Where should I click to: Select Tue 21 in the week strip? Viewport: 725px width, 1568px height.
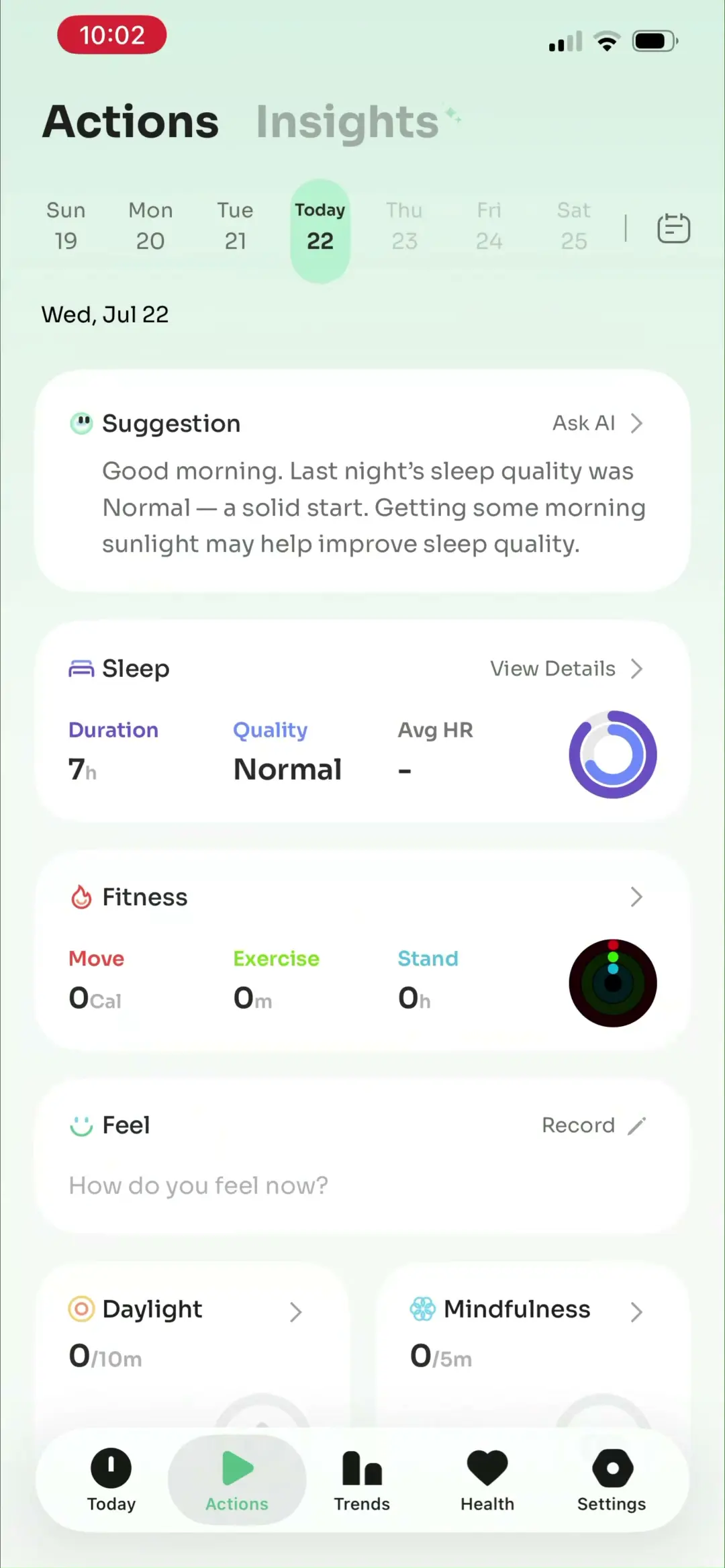pyautogui.click(x=235, y=226)
